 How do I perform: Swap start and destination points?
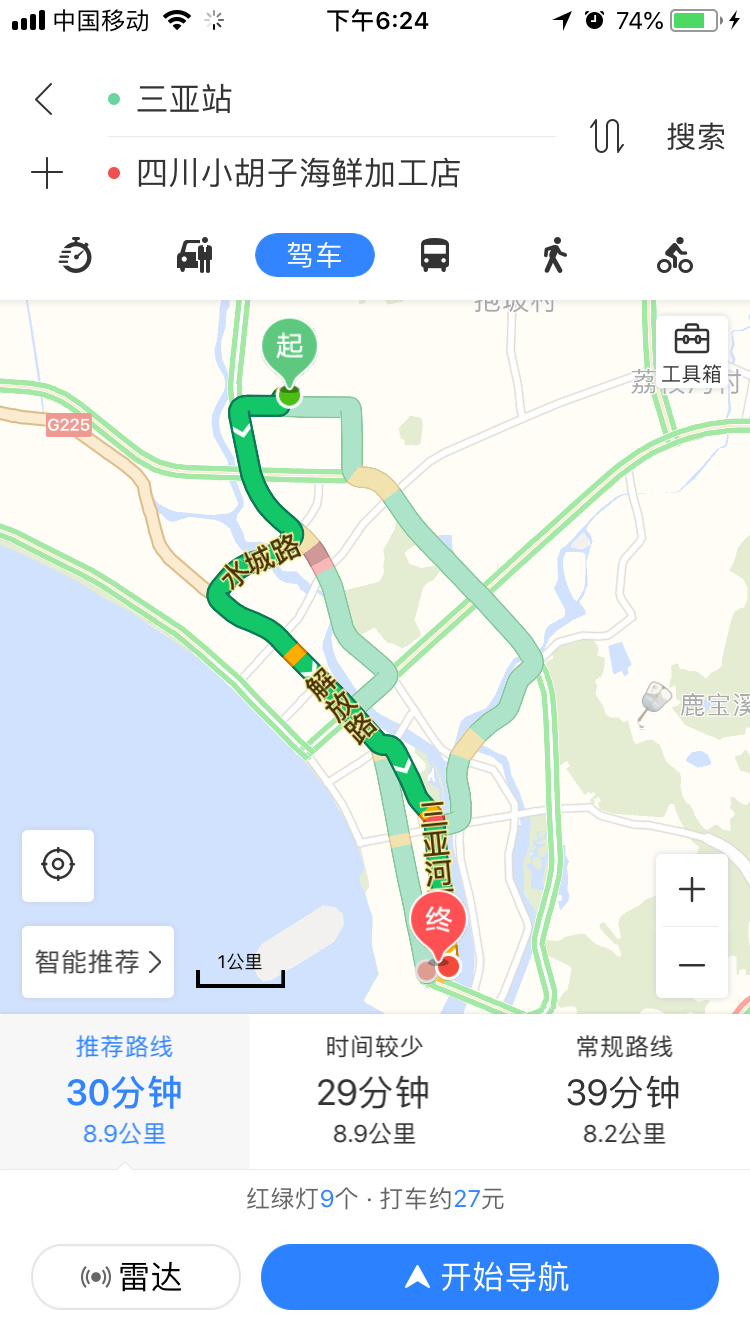click(x=606, y=137)
